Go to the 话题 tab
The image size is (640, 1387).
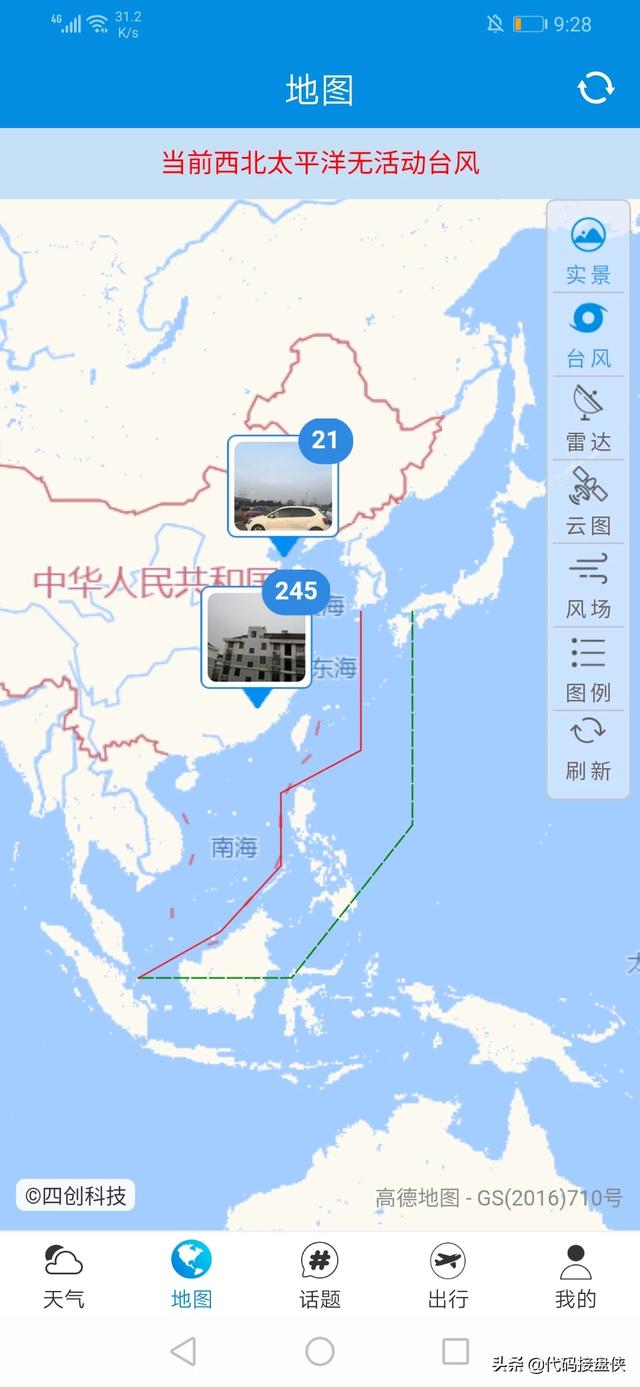coord(320,1275)
